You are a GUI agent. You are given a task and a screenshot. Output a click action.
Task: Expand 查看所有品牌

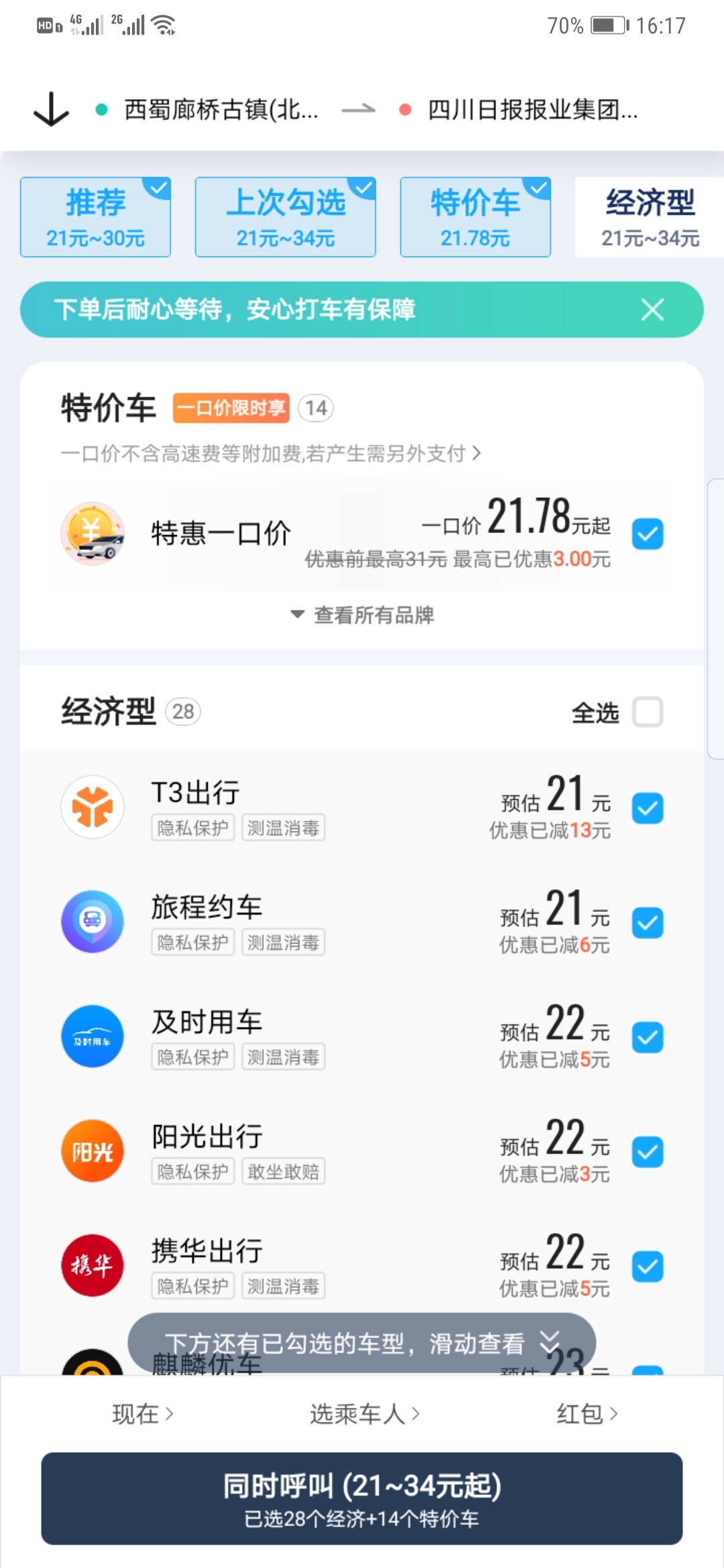362,614
